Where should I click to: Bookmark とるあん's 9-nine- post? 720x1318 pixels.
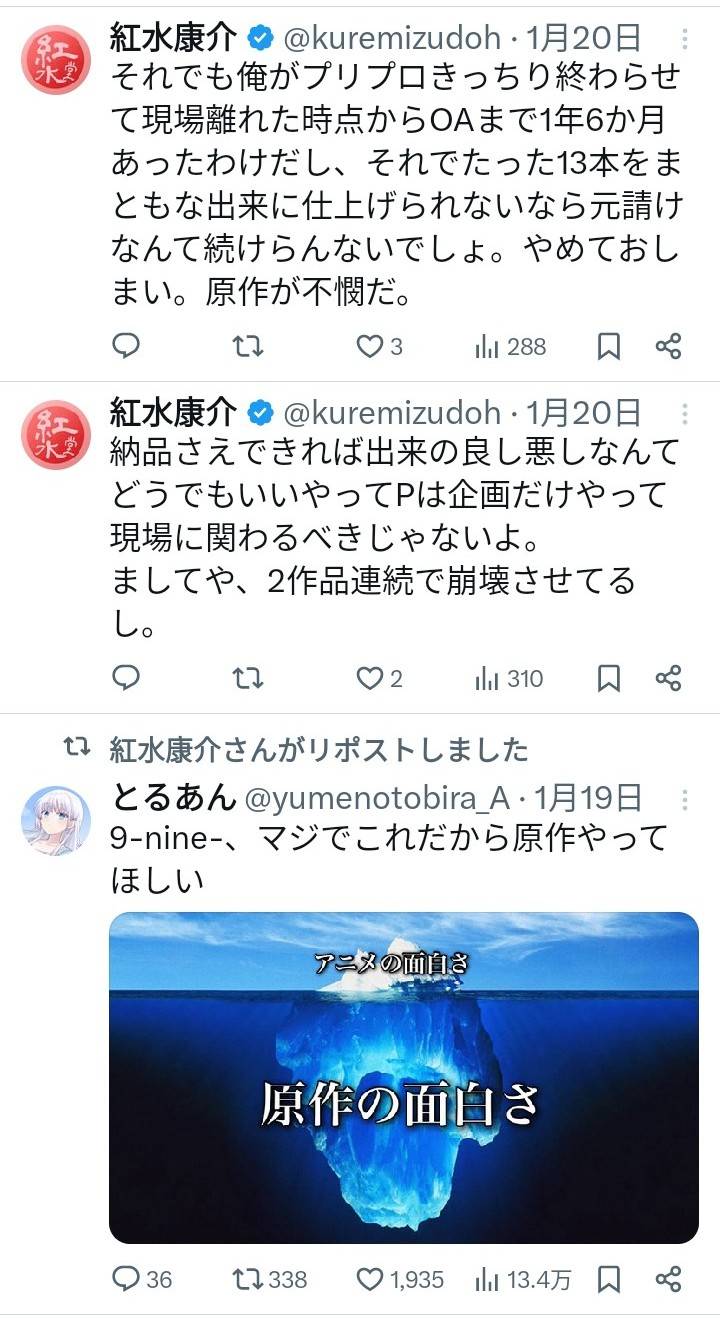(x=608, y=1278)
